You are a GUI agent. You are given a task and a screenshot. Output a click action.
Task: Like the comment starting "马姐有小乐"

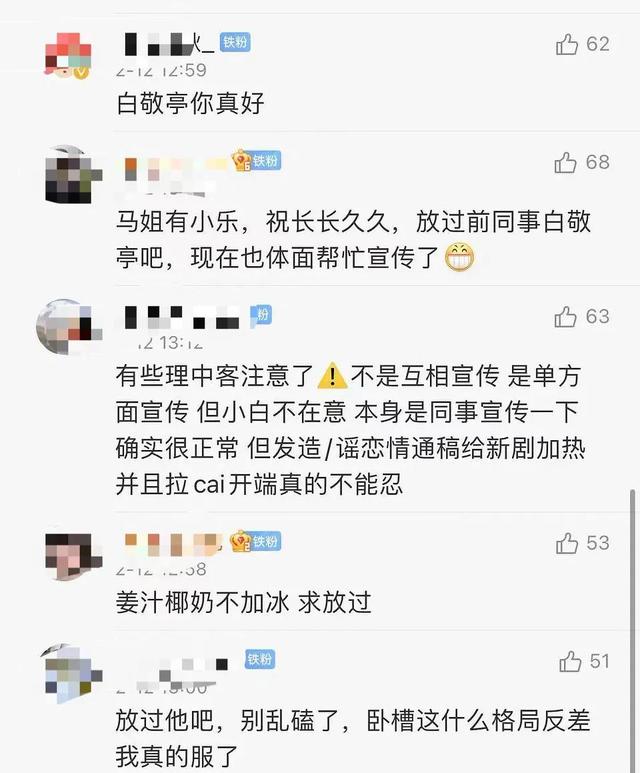click(567, 162)
